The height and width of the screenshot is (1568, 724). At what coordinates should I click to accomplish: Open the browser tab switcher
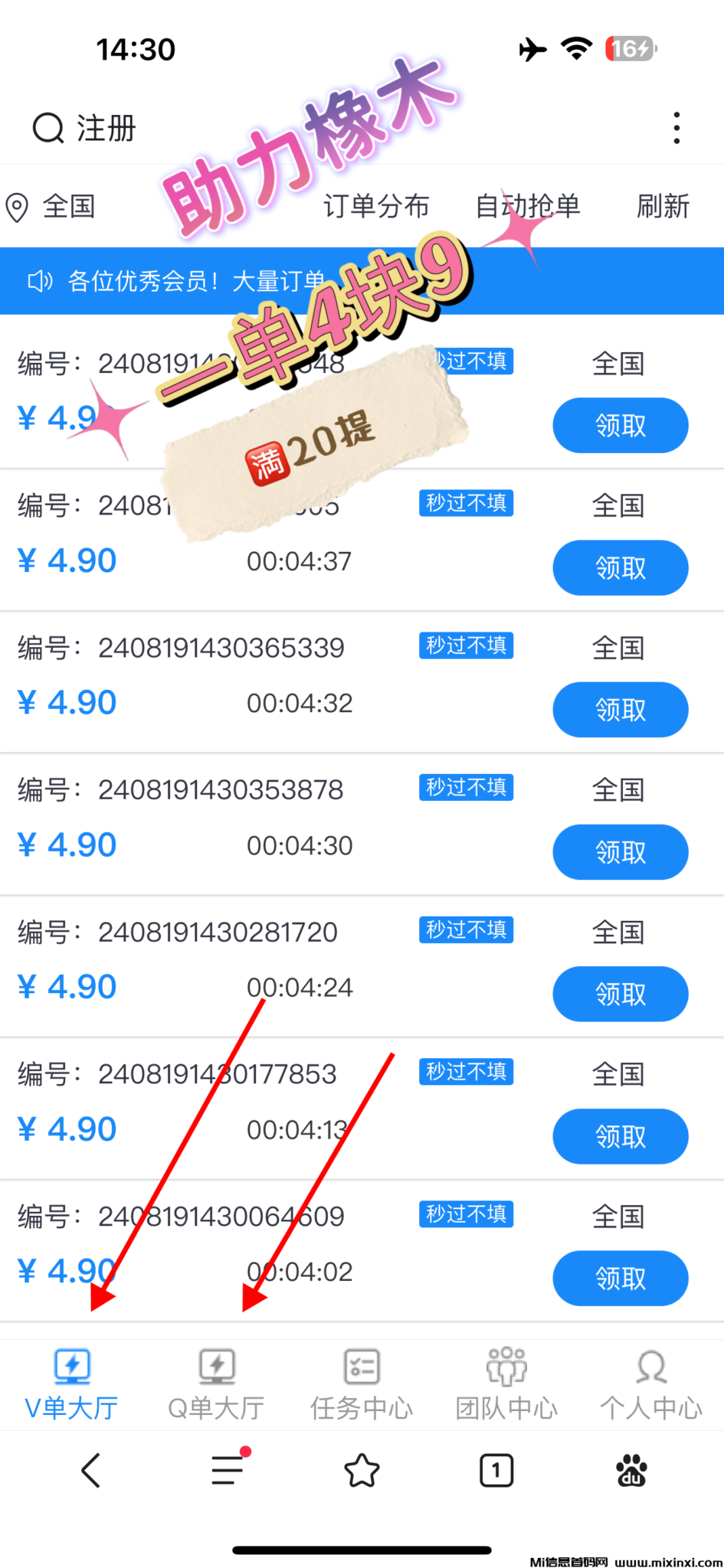tap(496, 1470)
